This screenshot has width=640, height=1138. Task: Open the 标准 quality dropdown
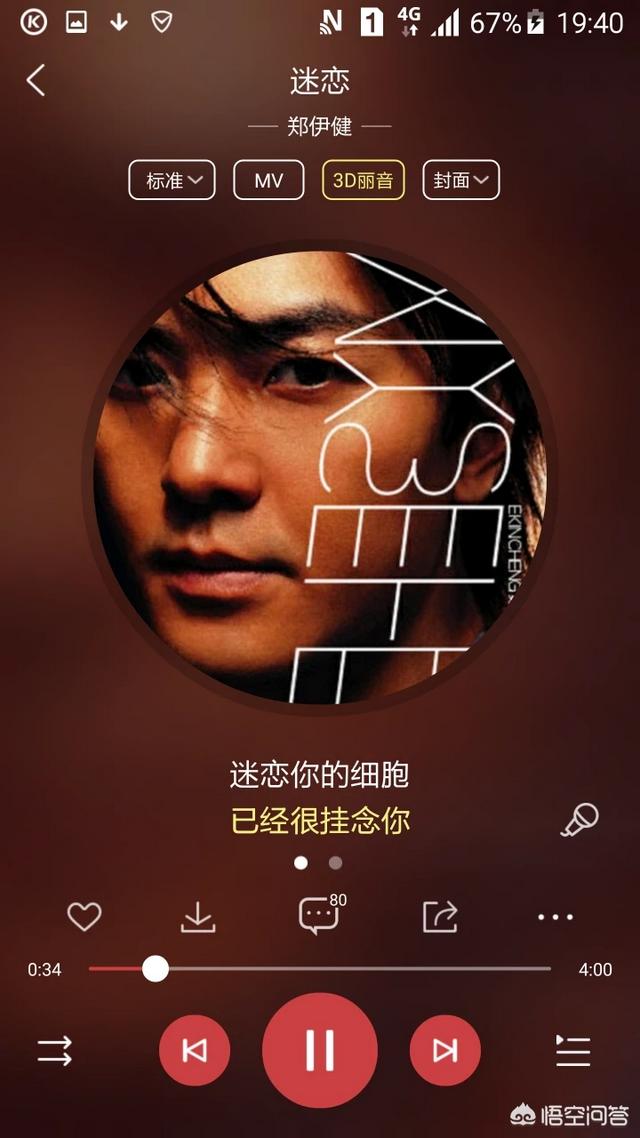coord(172,180)
